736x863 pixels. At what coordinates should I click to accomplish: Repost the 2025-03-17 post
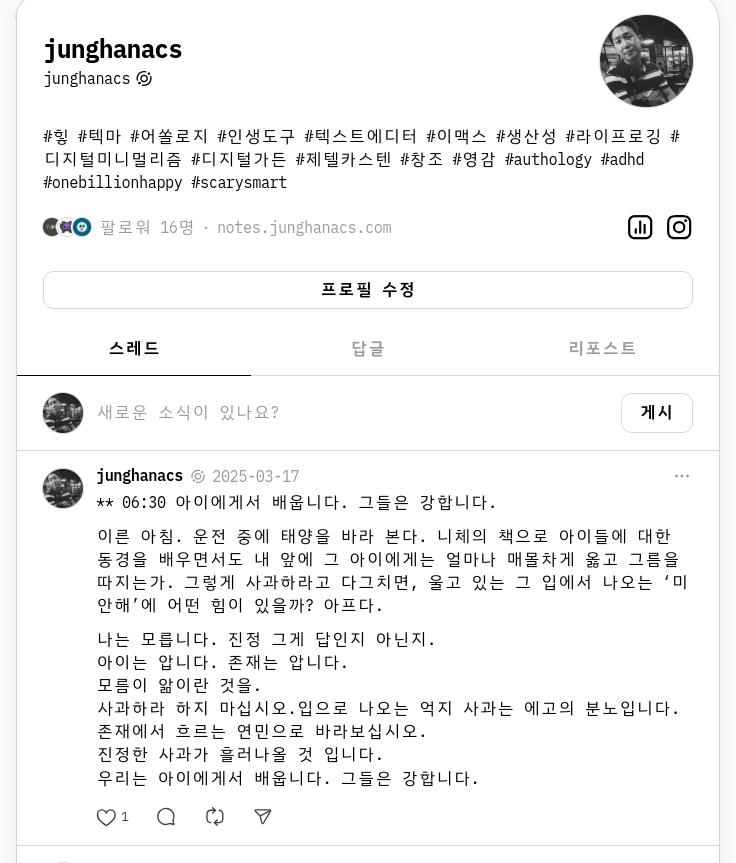click(215, 817)
